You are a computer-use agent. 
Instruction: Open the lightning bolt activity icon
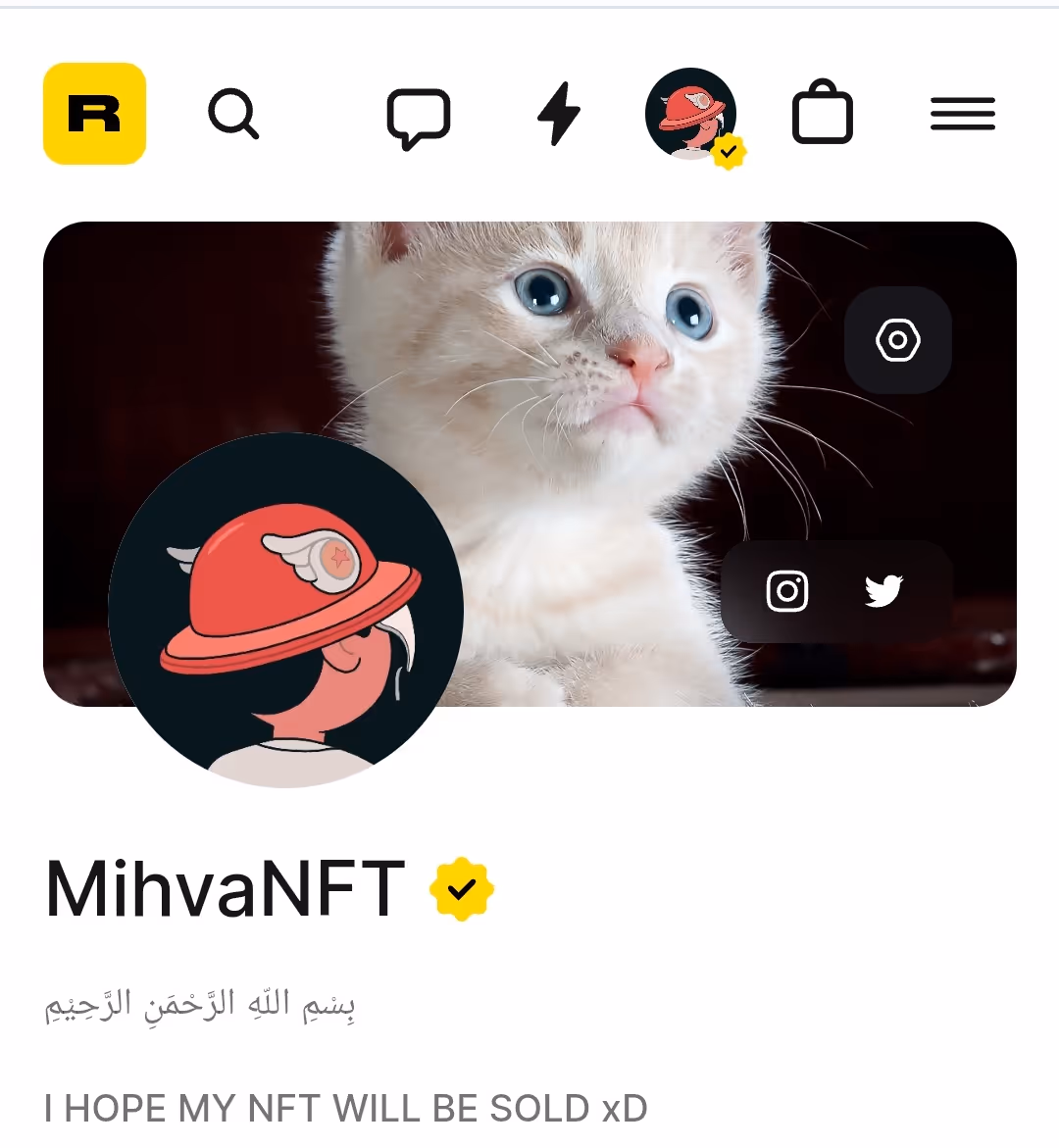(559, 114)
